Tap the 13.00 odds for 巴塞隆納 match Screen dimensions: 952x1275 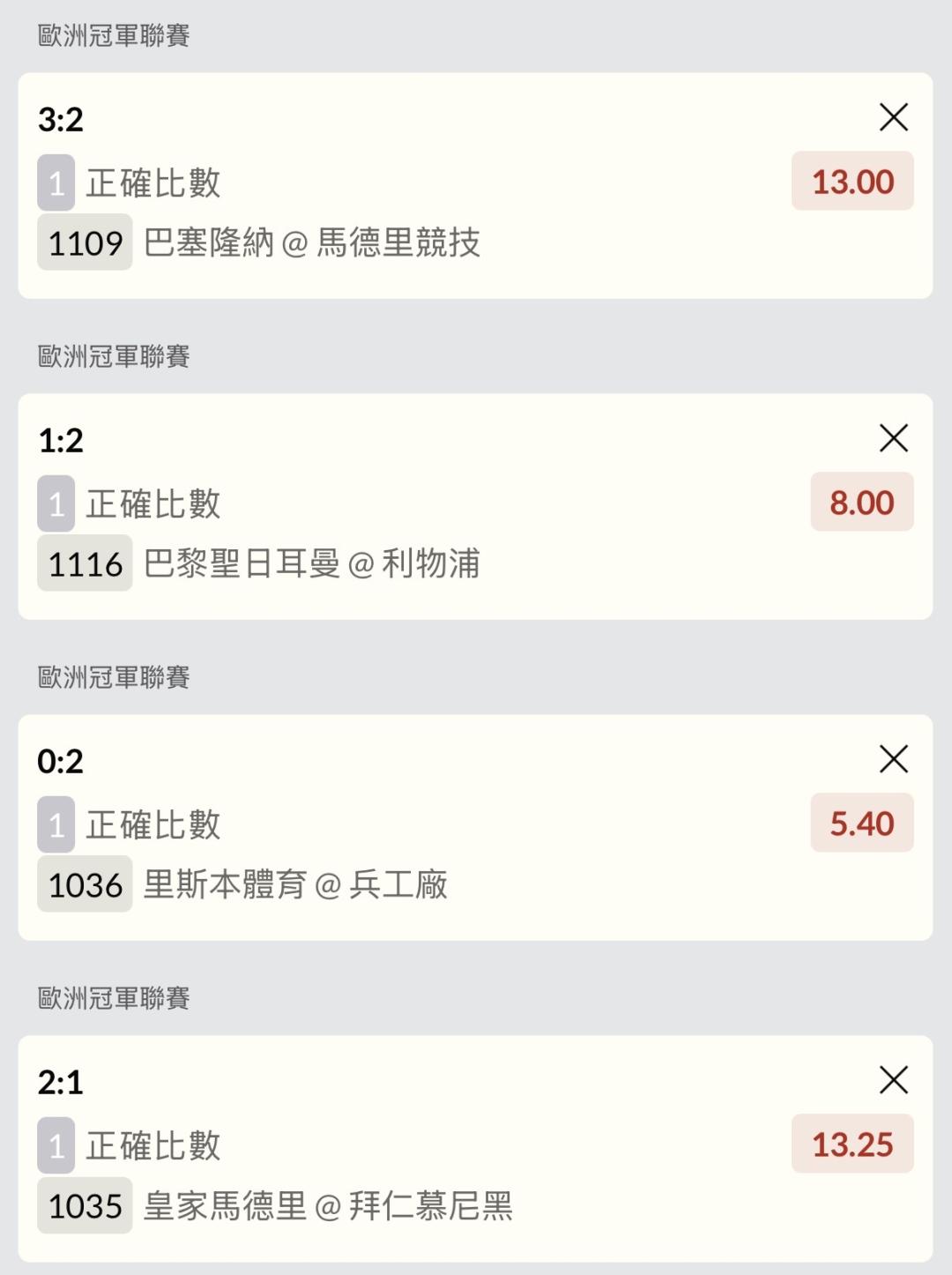(x=852, y=182)
